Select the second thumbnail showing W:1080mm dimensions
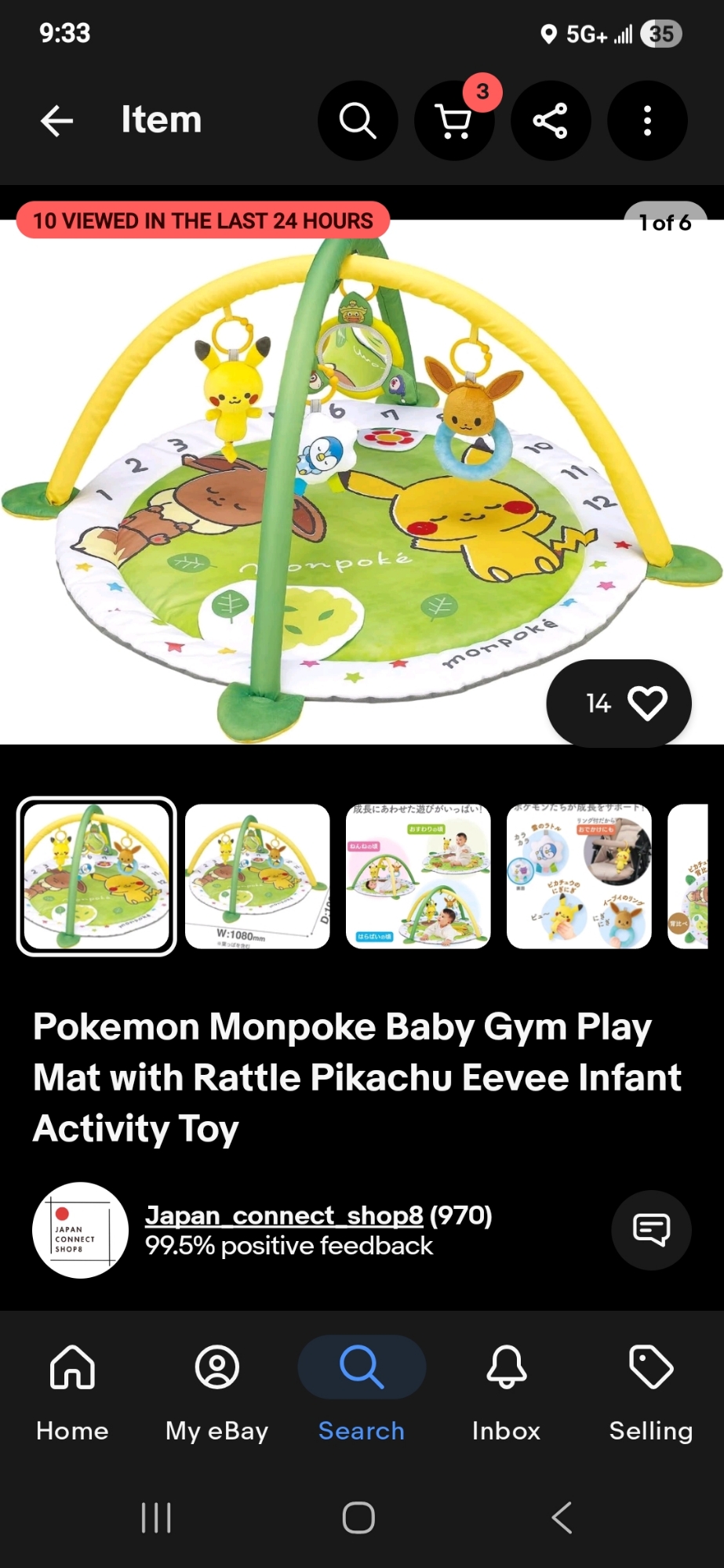Viewport: 724px width, 1568px height. (257, 877)
